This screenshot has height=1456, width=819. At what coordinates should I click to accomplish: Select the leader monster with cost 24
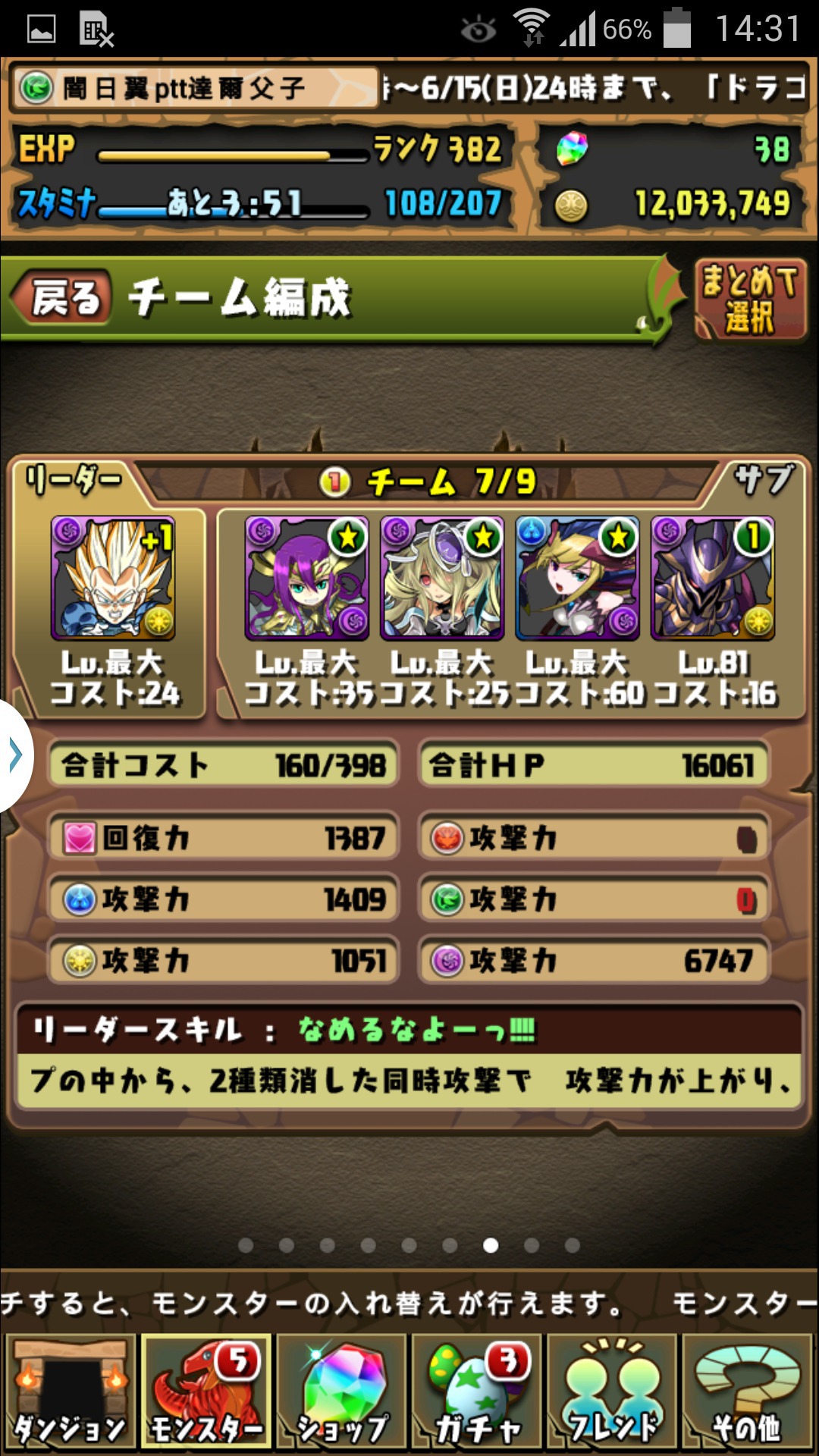pyautogui.click(x=113, y=579)
